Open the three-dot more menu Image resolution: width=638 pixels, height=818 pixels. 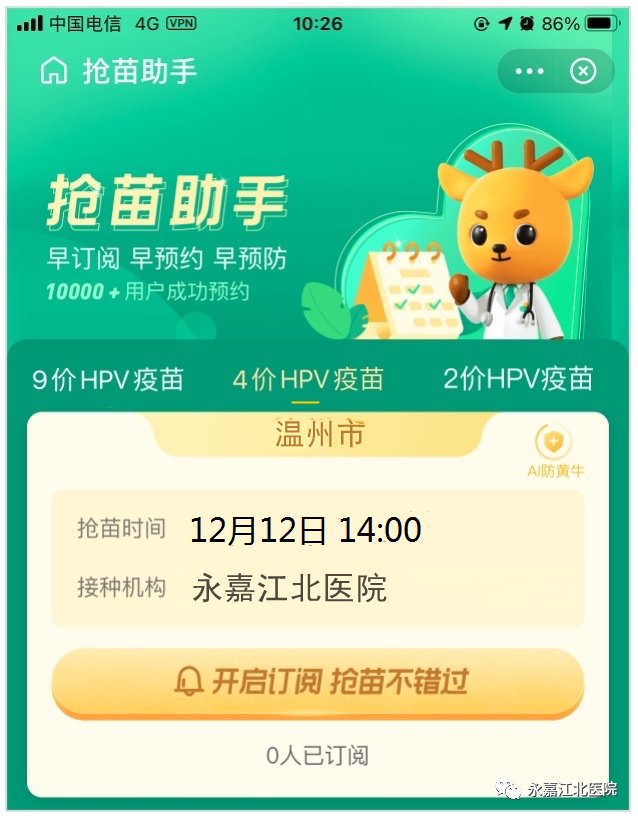[x=529, y=72]
